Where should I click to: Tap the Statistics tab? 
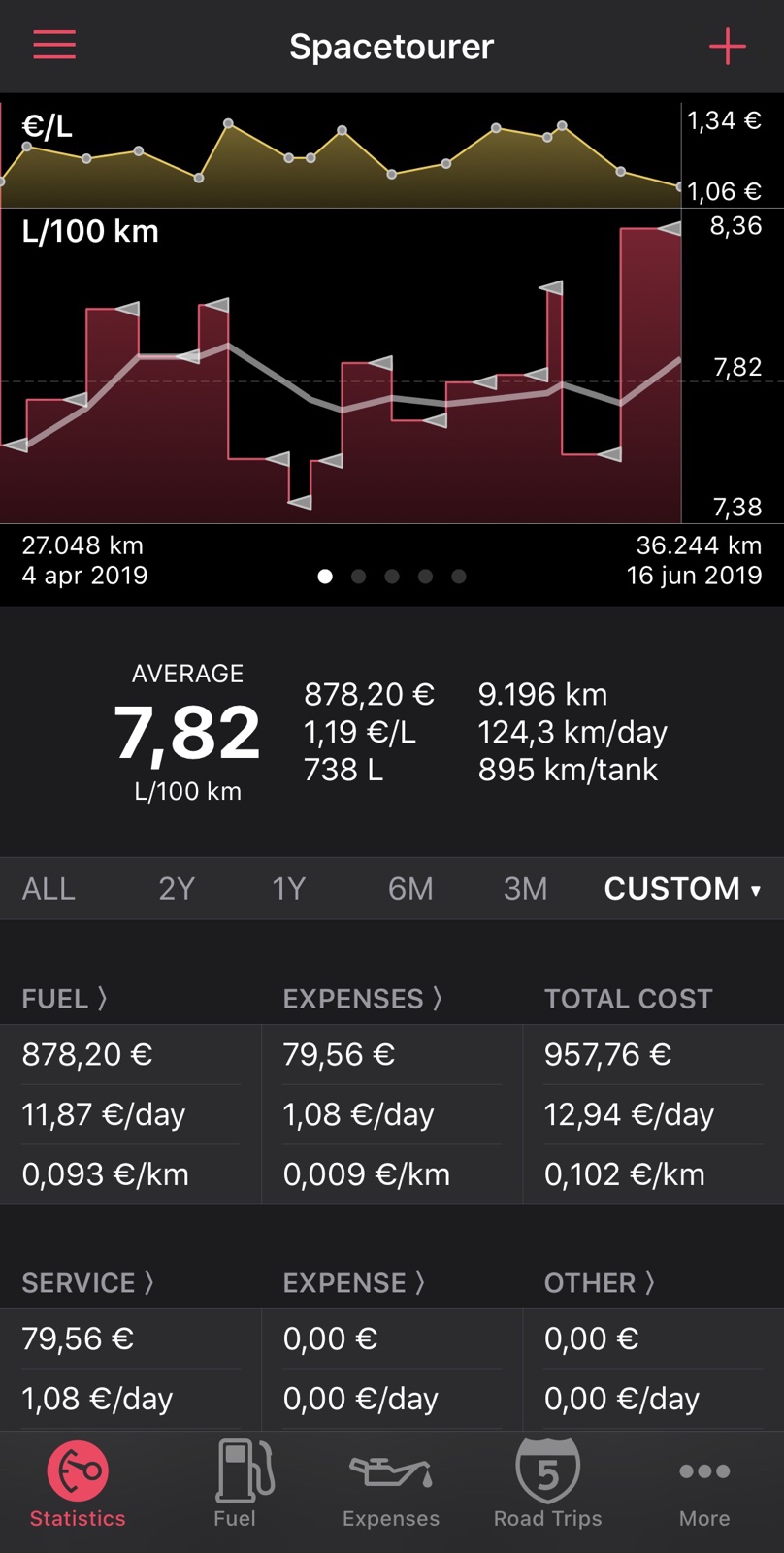(78, 1485)
